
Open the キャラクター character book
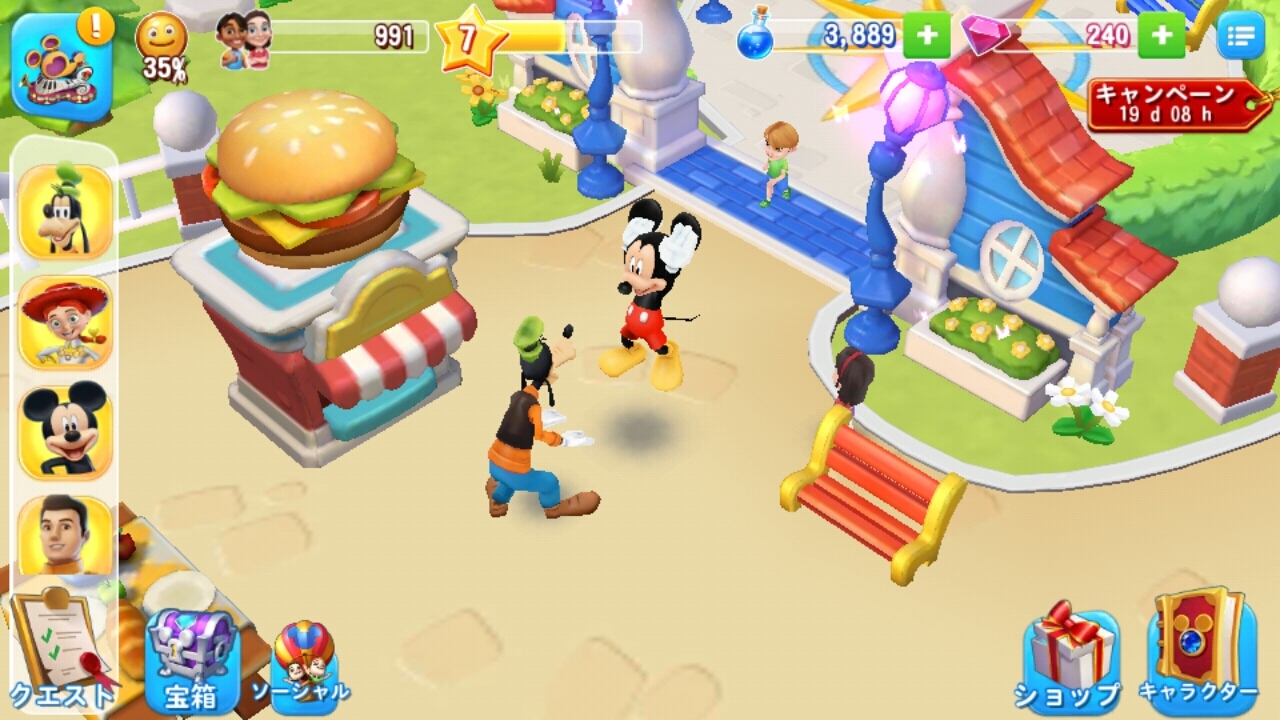tap(1198, 650)
